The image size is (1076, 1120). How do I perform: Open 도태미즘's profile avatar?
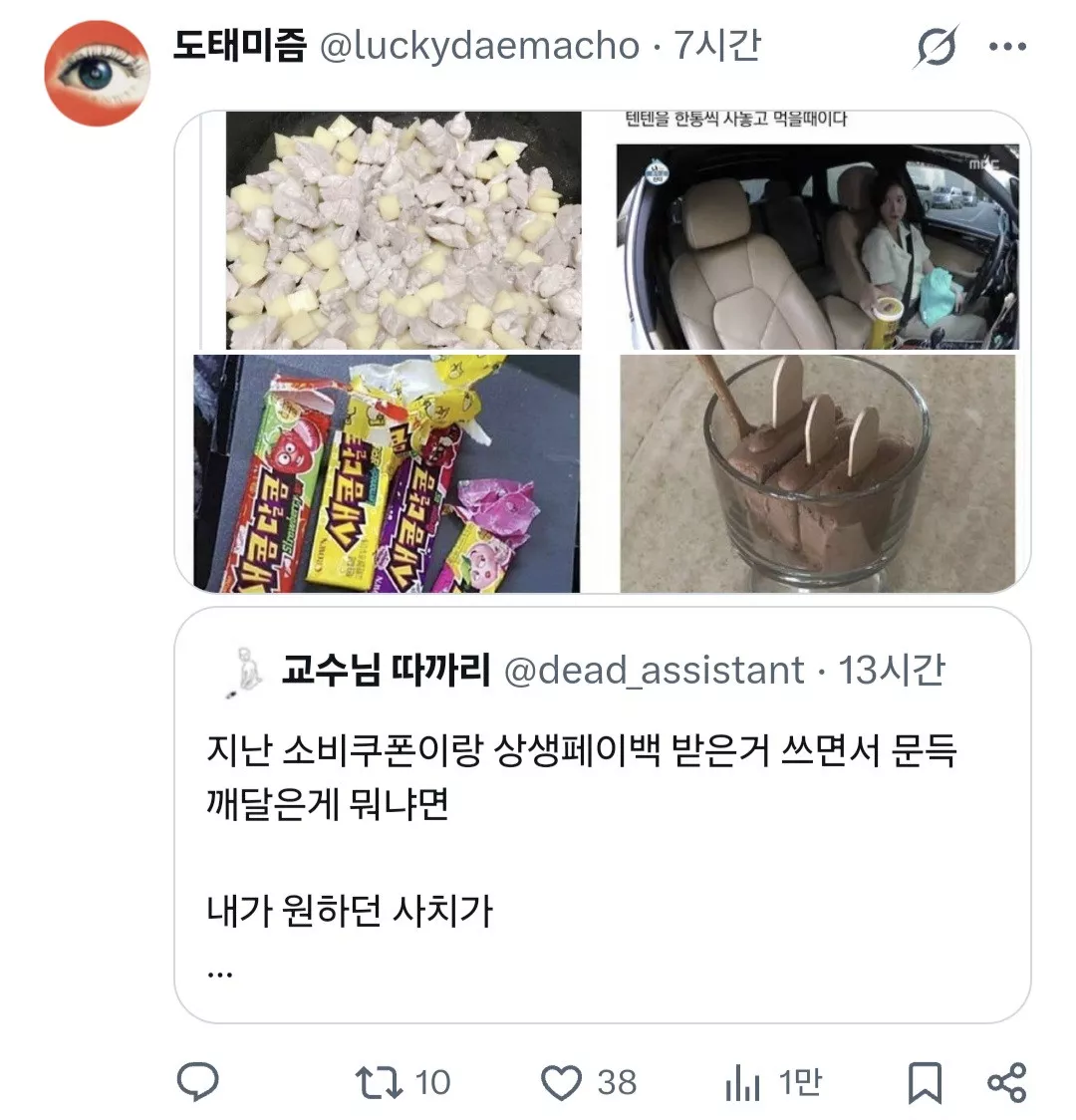(97, 72)
